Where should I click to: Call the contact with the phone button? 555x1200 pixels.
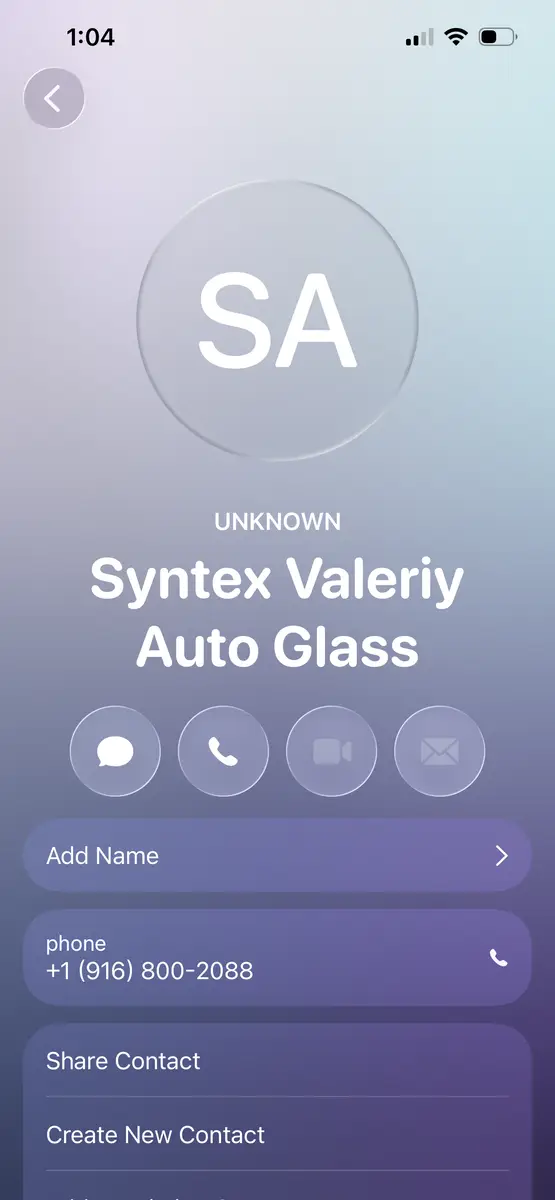(223, 751)
